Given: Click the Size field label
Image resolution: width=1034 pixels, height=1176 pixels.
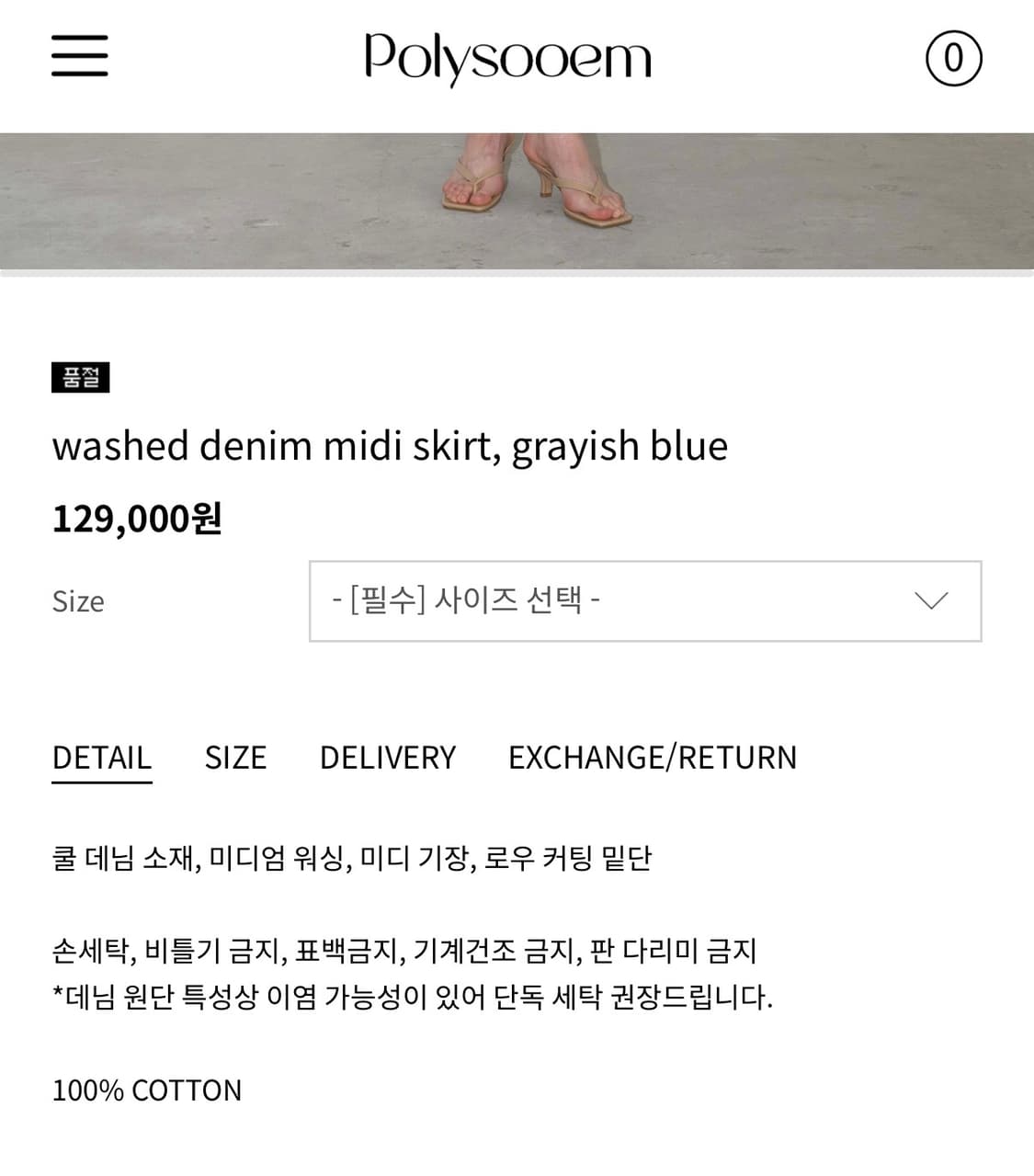Looking at the screenshot, I should (78, 601).
